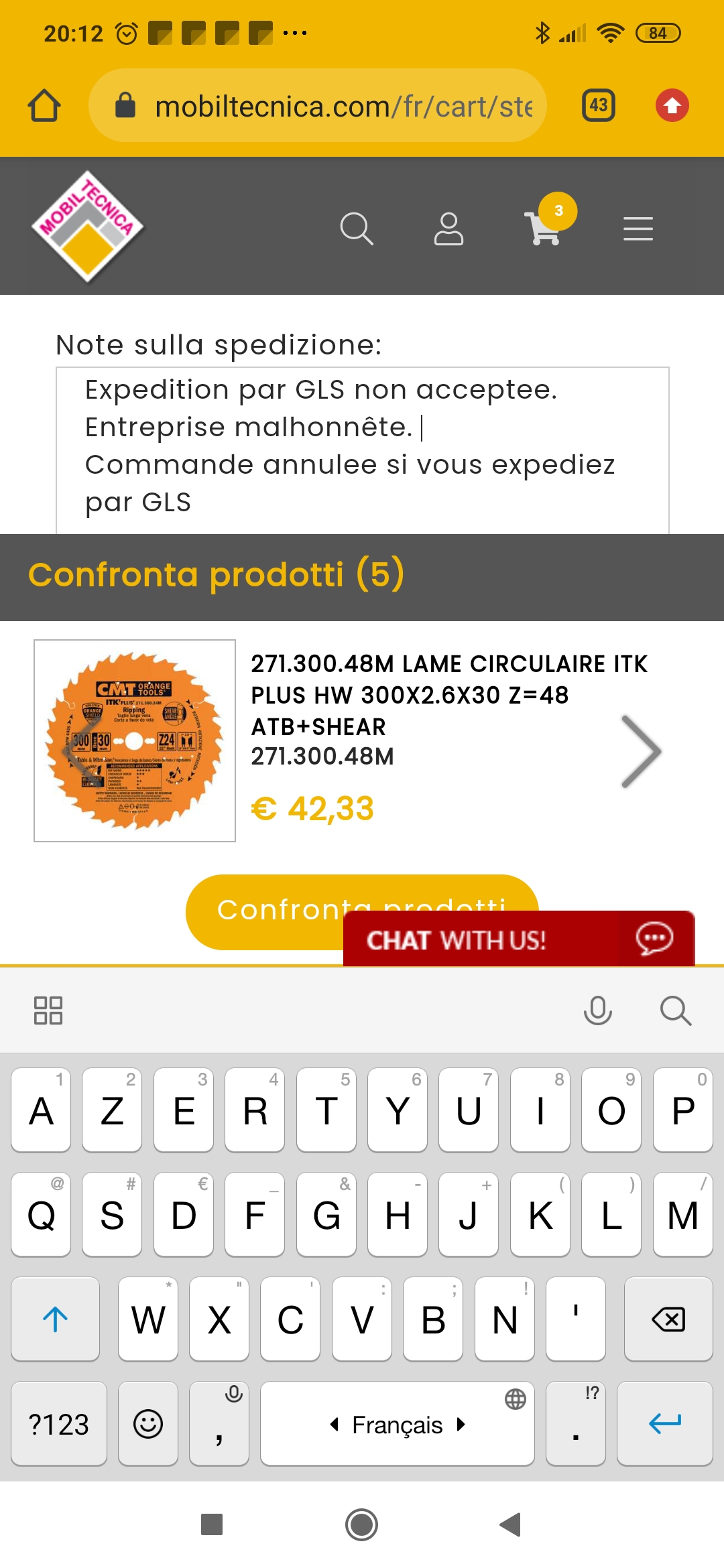
Task: Open the emoji keyboard
Action: click(148, 1424)
